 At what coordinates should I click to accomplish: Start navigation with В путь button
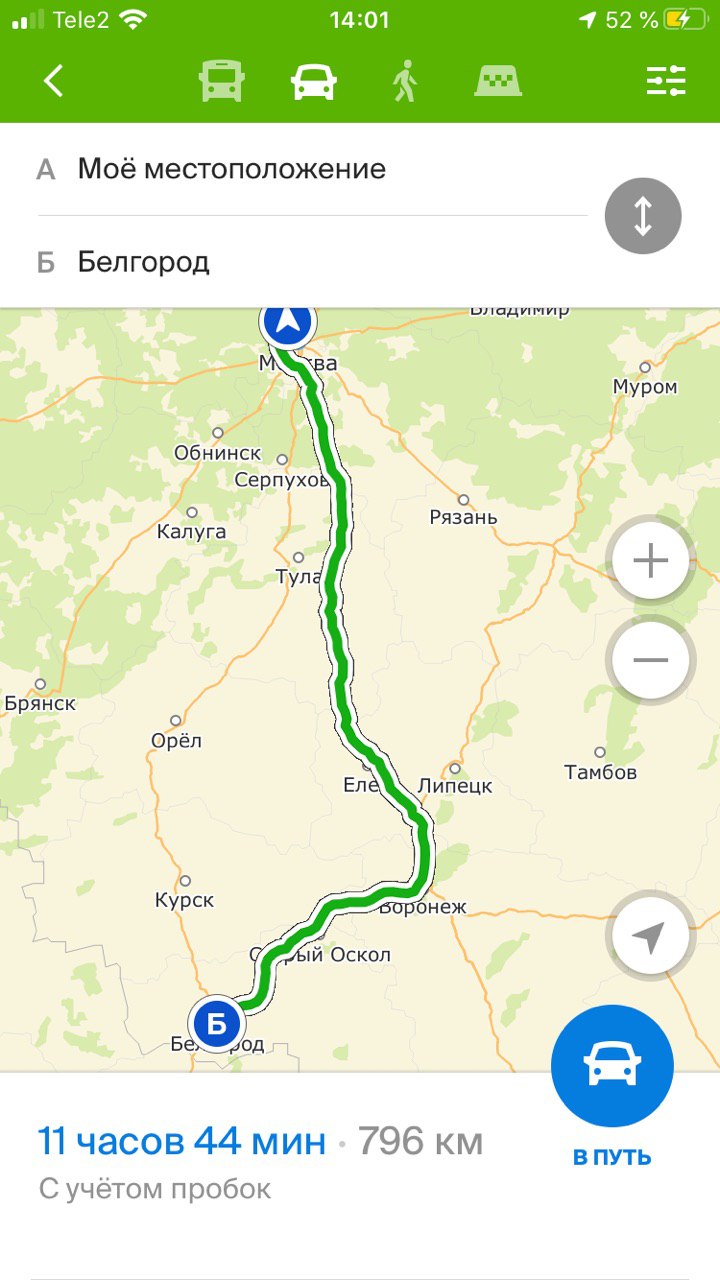[x=612, y=1086]
